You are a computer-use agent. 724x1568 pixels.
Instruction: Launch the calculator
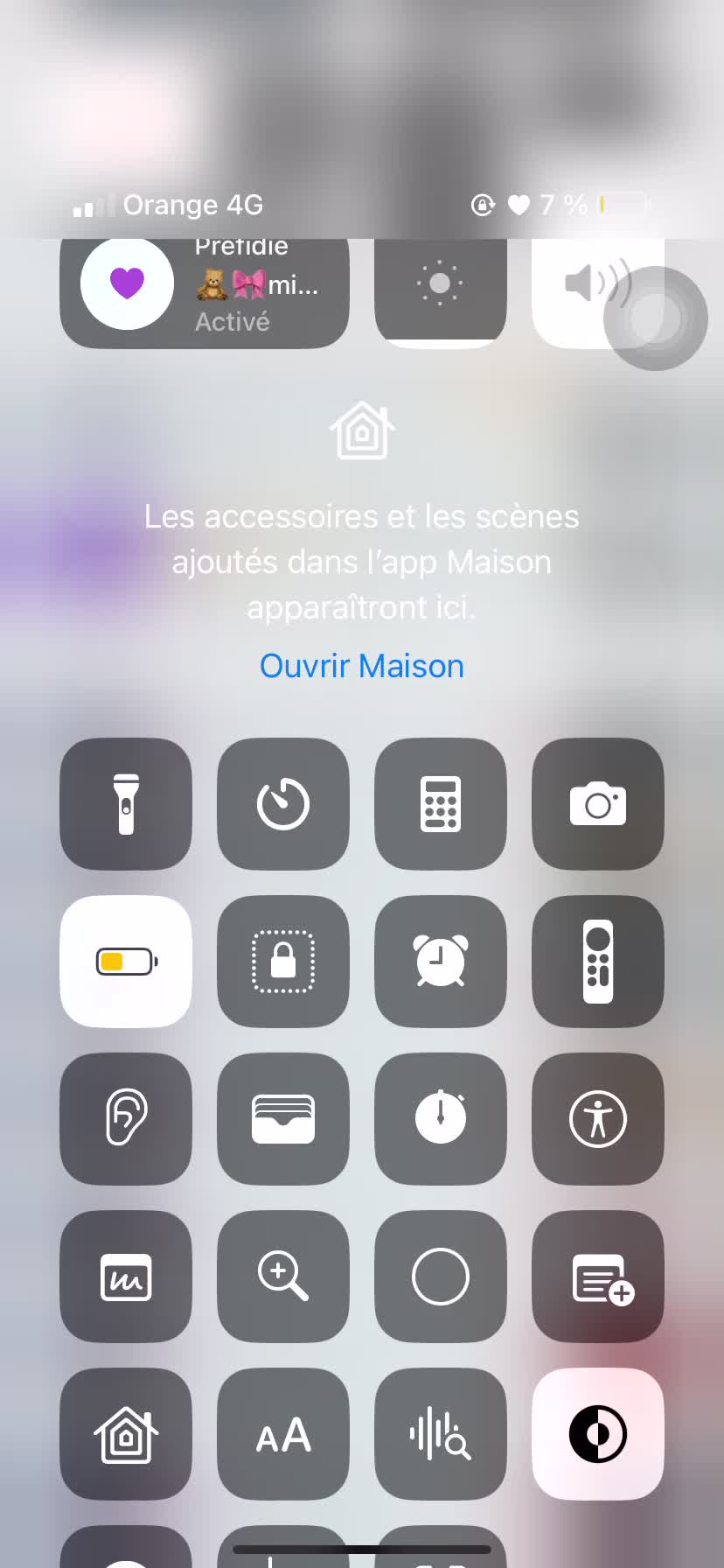(x=441, y=804)
